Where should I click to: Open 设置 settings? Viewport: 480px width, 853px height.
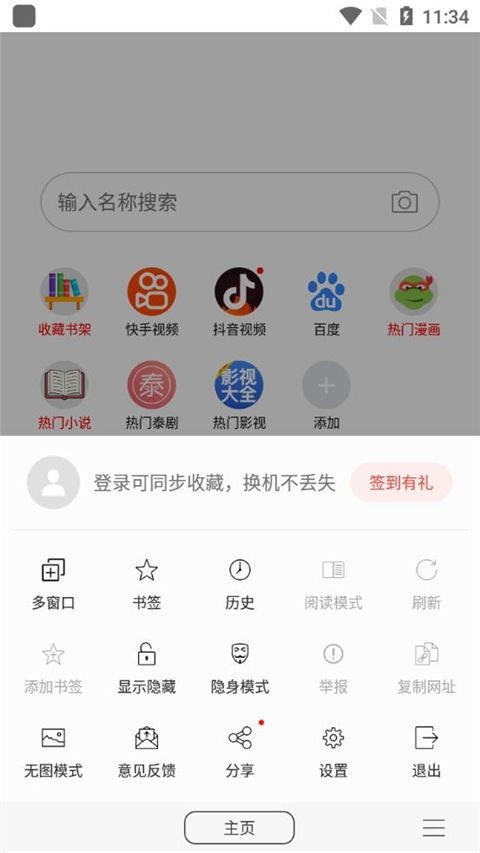click(333, 752)
